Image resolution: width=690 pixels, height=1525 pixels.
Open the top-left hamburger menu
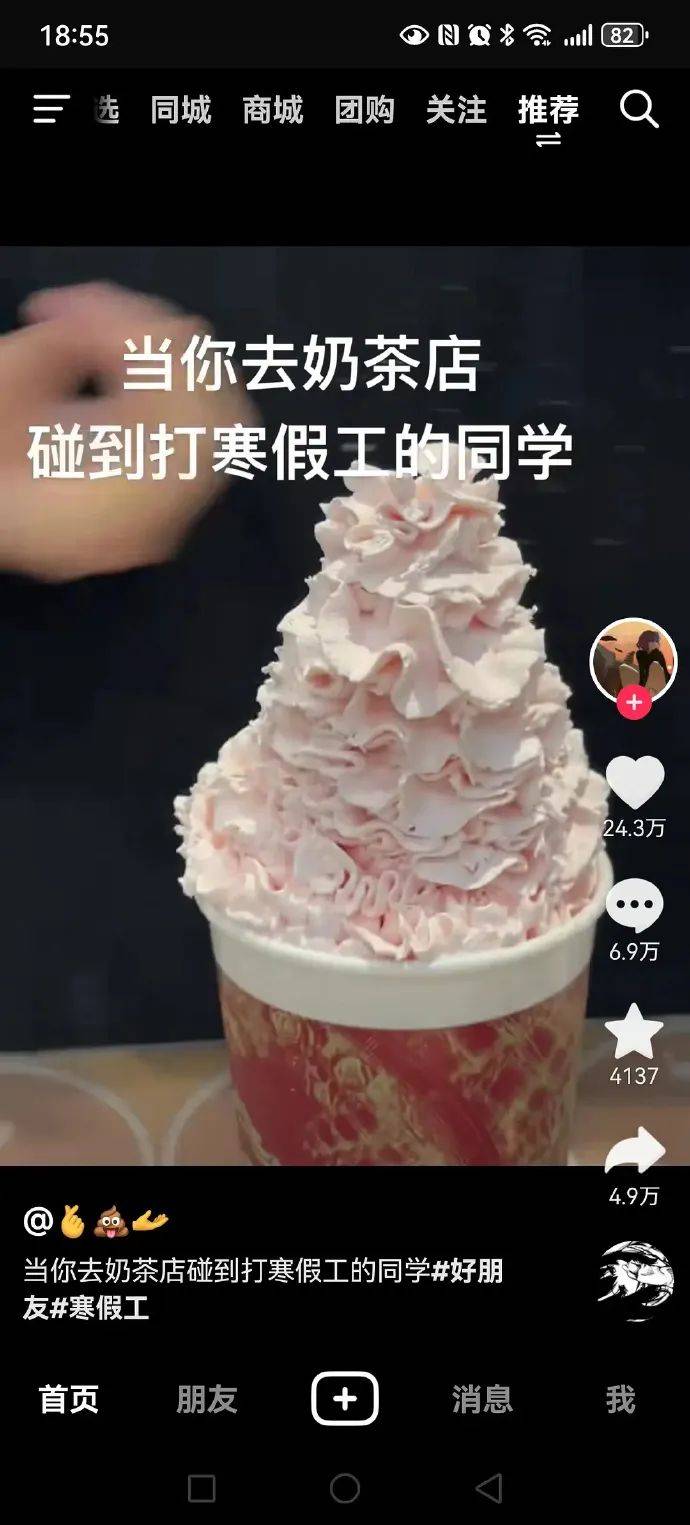[x=51, y=109]
